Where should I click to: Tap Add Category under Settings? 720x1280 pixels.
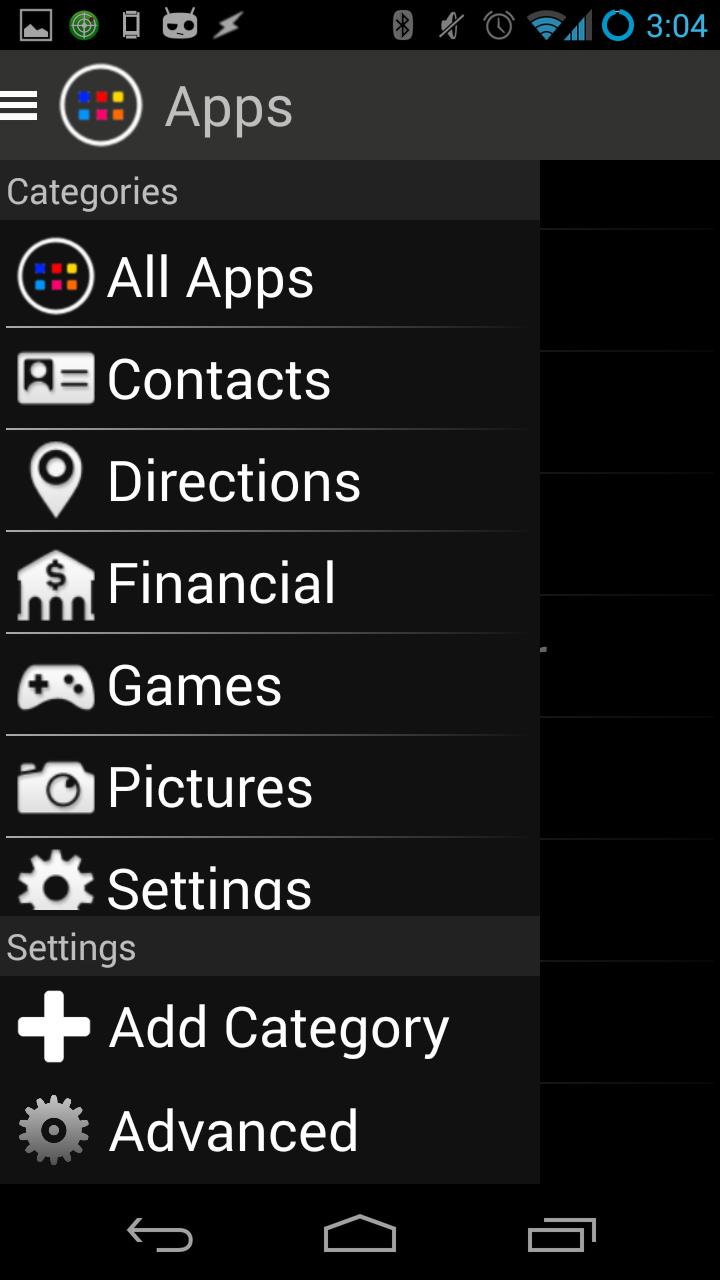[x=278, y=1026]
